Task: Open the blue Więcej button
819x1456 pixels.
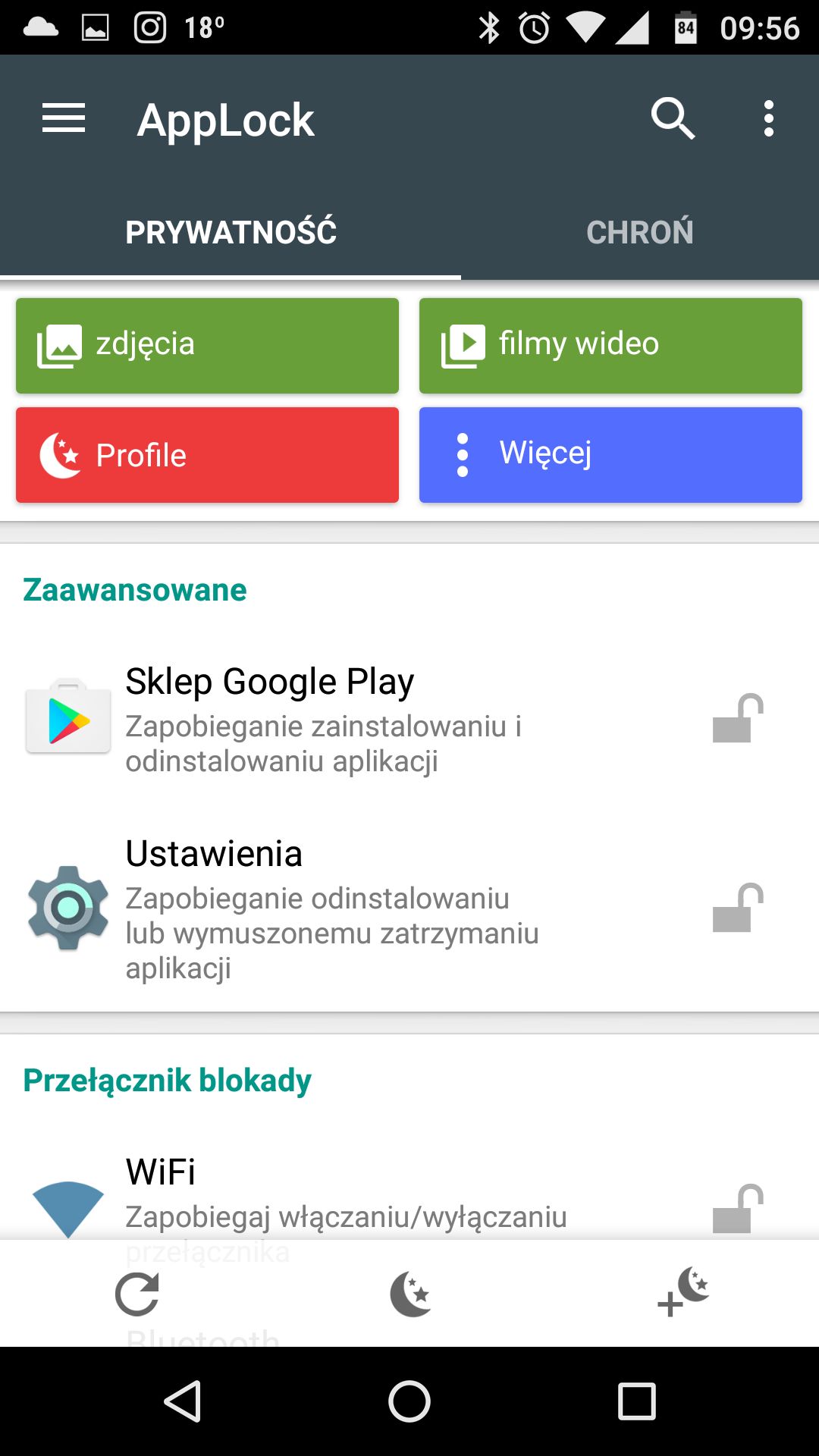Action: pos(610,455)
